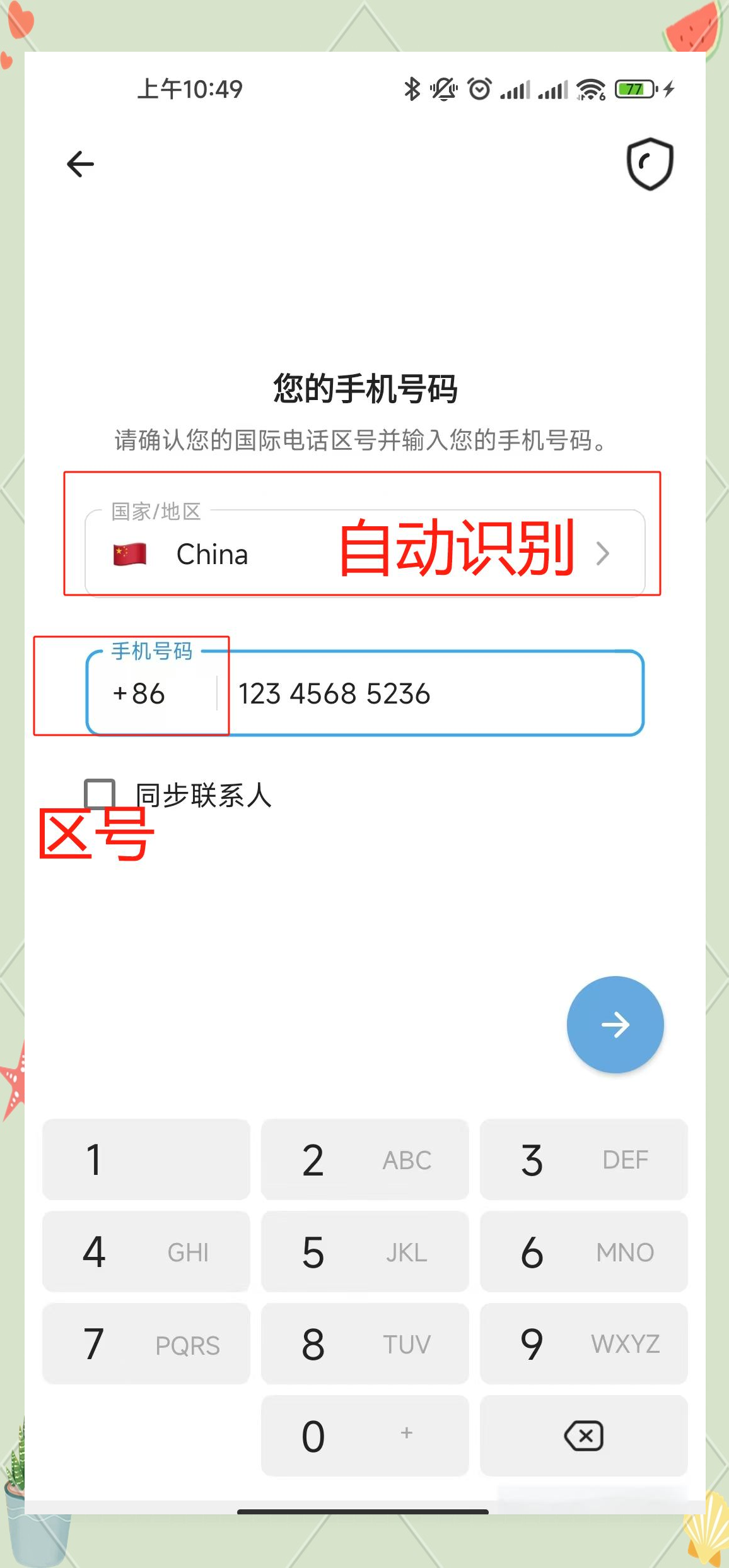Go back using the arrow icon

pos(80,164)
